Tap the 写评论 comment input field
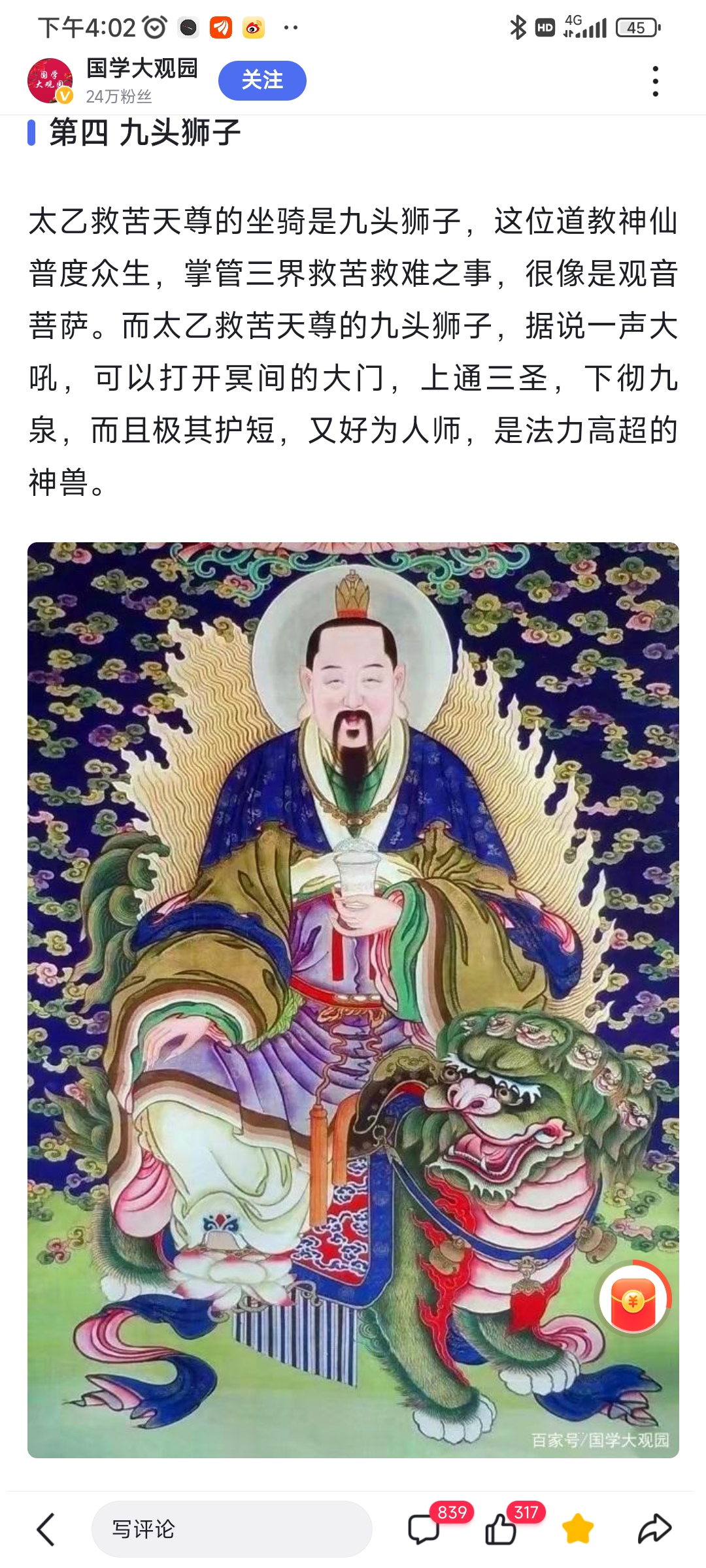This screenshot has height=1568, width=706. click(231, 1529)
